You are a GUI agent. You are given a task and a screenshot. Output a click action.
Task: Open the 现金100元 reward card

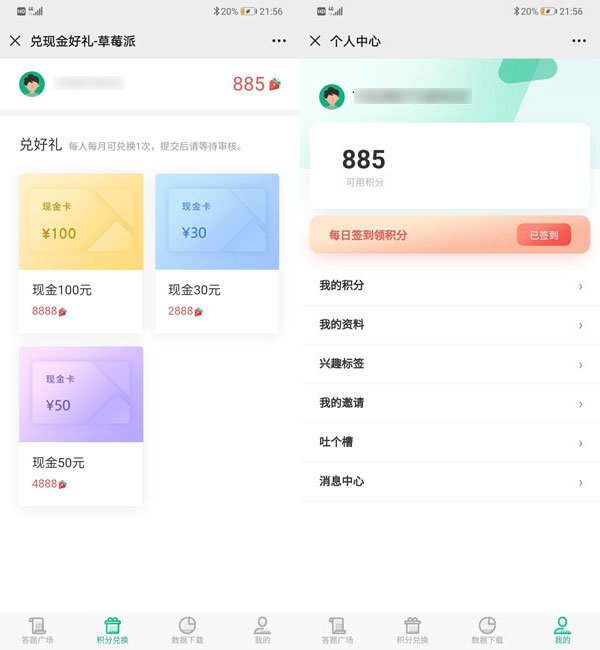(81, 250)
